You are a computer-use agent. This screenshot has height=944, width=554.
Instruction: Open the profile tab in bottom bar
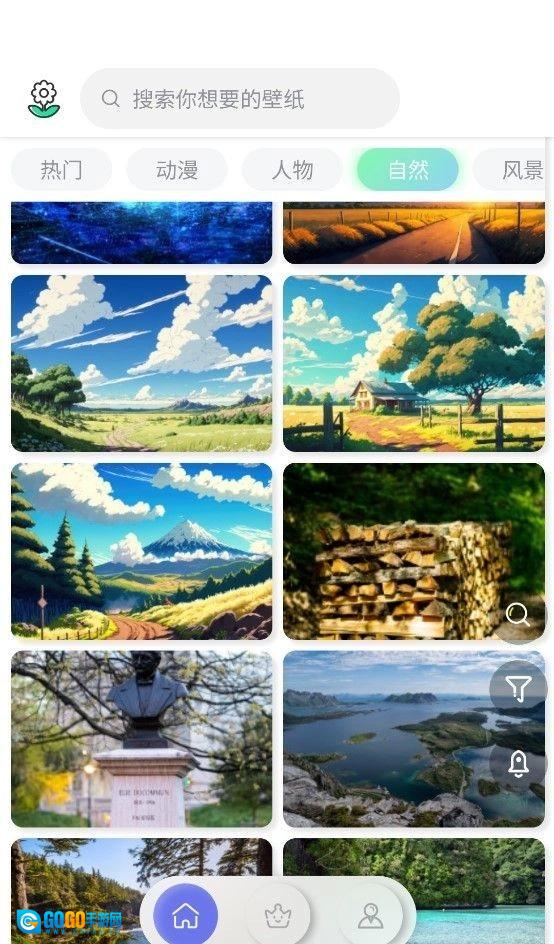[370, 916]
